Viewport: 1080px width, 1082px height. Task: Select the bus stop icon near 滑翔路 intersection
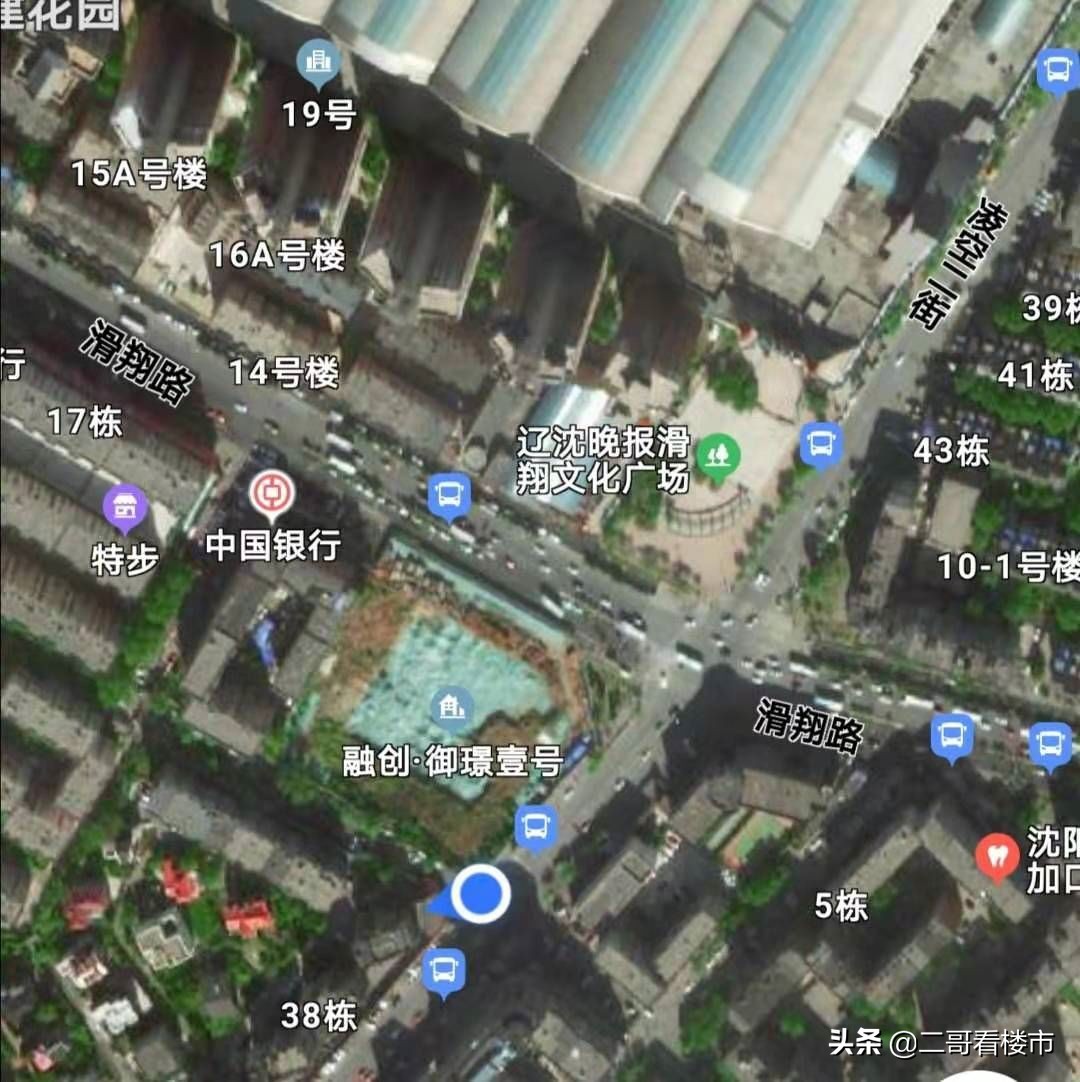pos(448,491)
